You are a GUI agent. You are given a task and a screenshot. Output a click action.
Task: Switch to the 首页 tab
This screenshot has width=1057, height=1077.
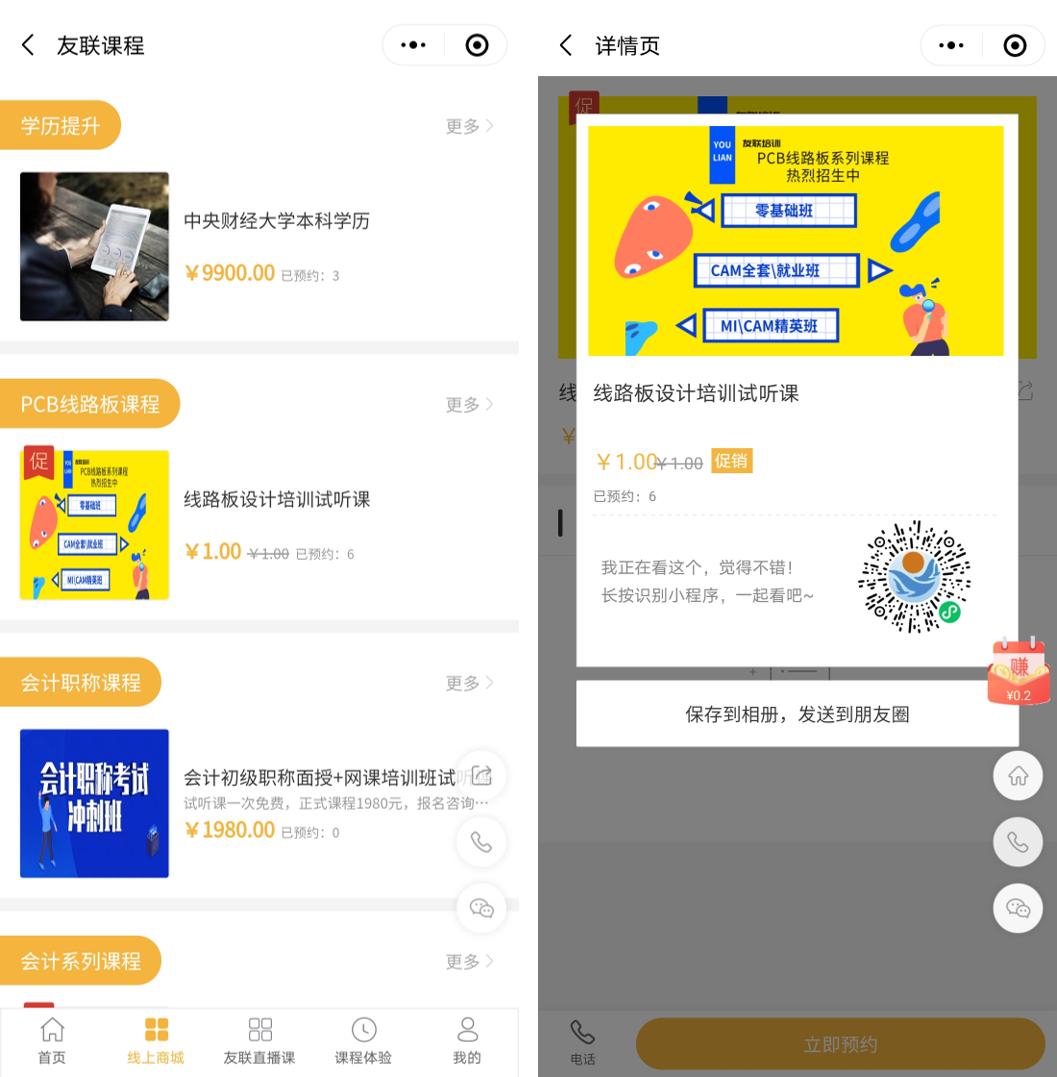pyautogui.click(x=52, y=1041)
